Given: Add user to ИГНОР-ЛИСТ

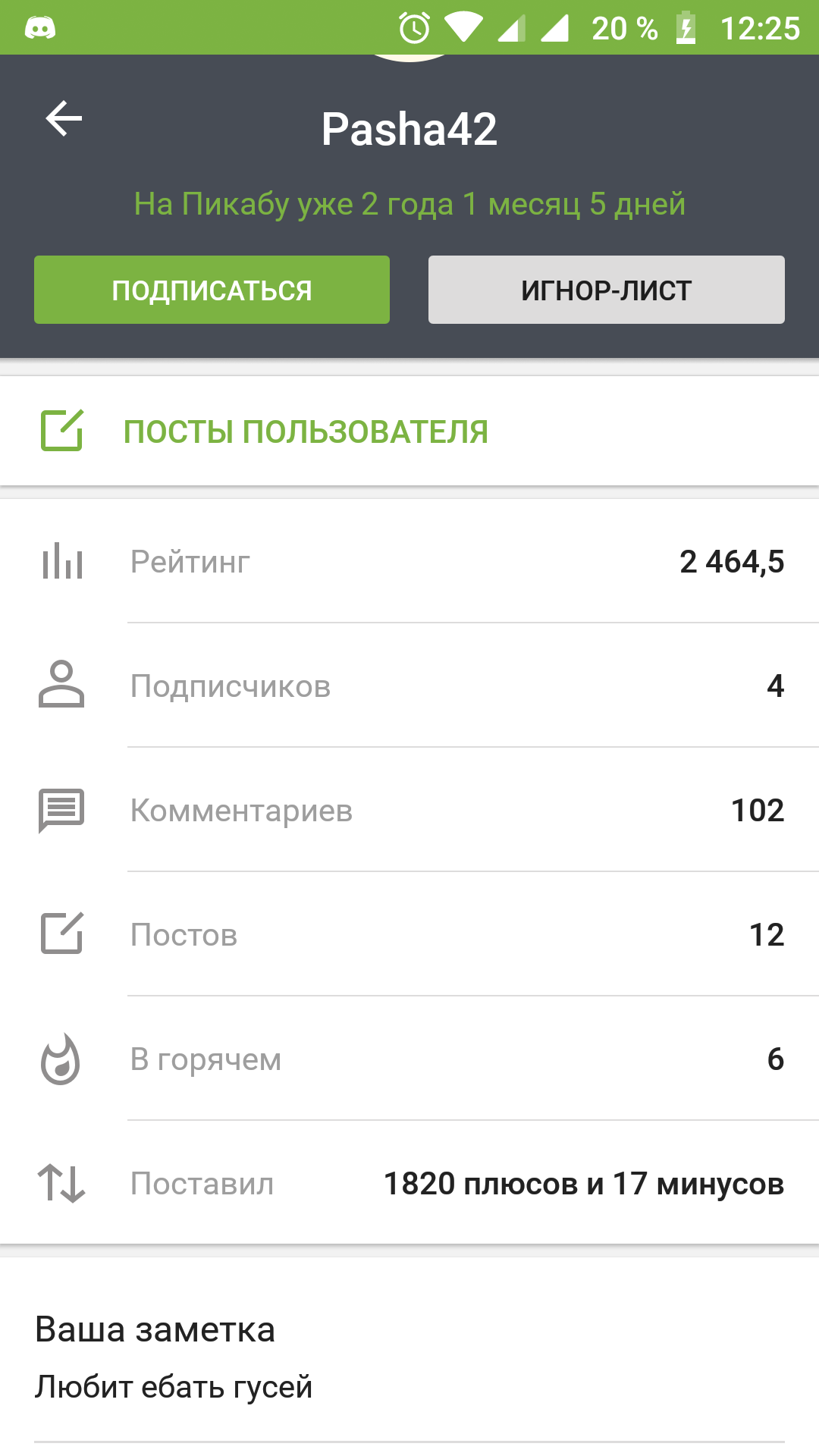Looking at the screenshot, I should tap(606, 290).
